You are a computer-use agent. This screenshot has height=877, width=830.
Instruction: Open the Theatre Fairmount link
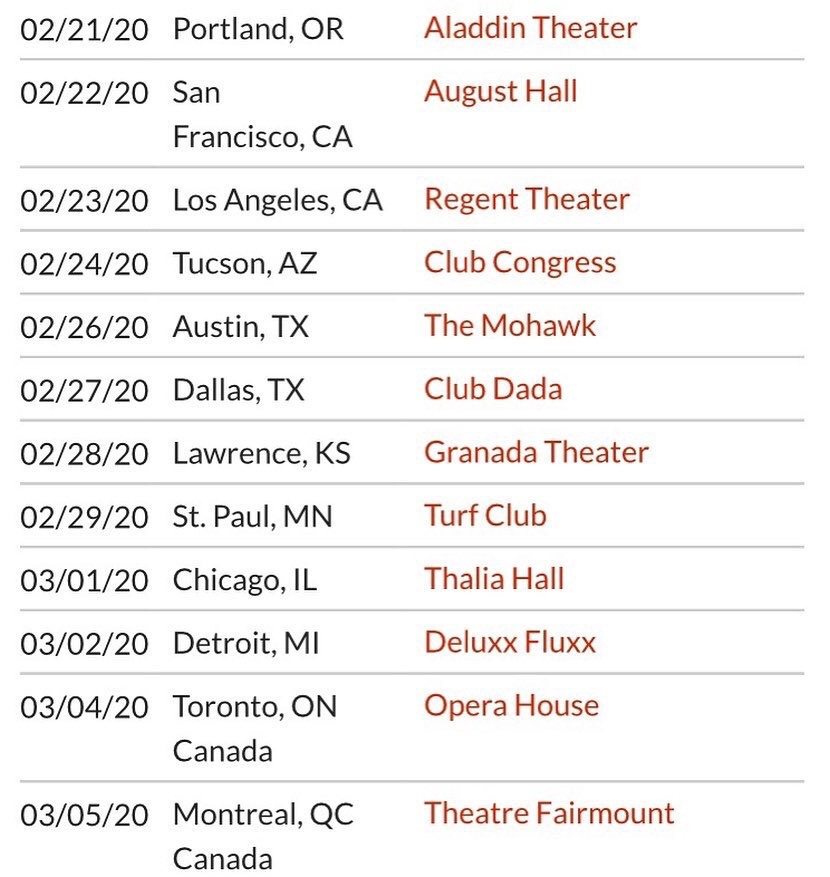(549, 813)
